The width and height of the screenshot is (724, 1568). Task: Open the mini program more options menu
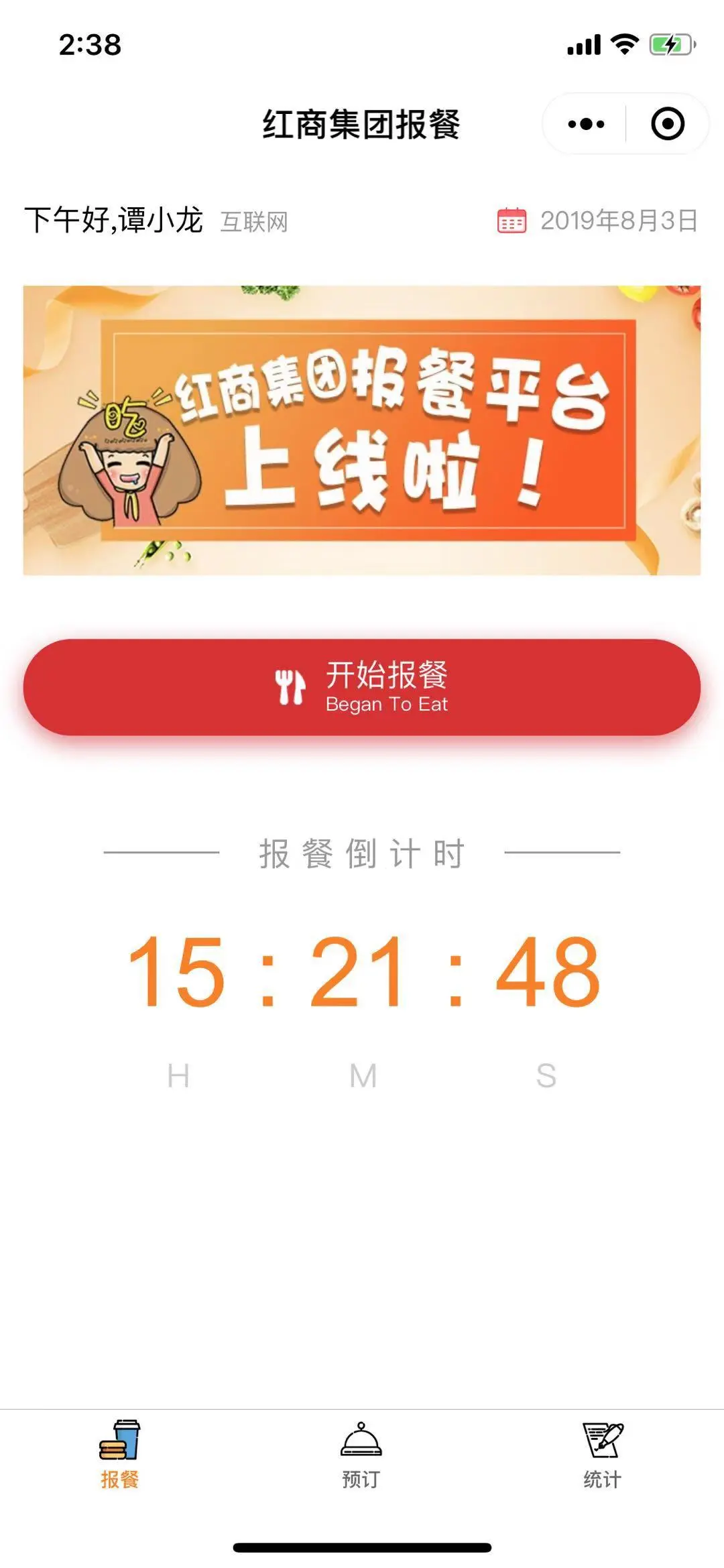click(x=586, y=124)
